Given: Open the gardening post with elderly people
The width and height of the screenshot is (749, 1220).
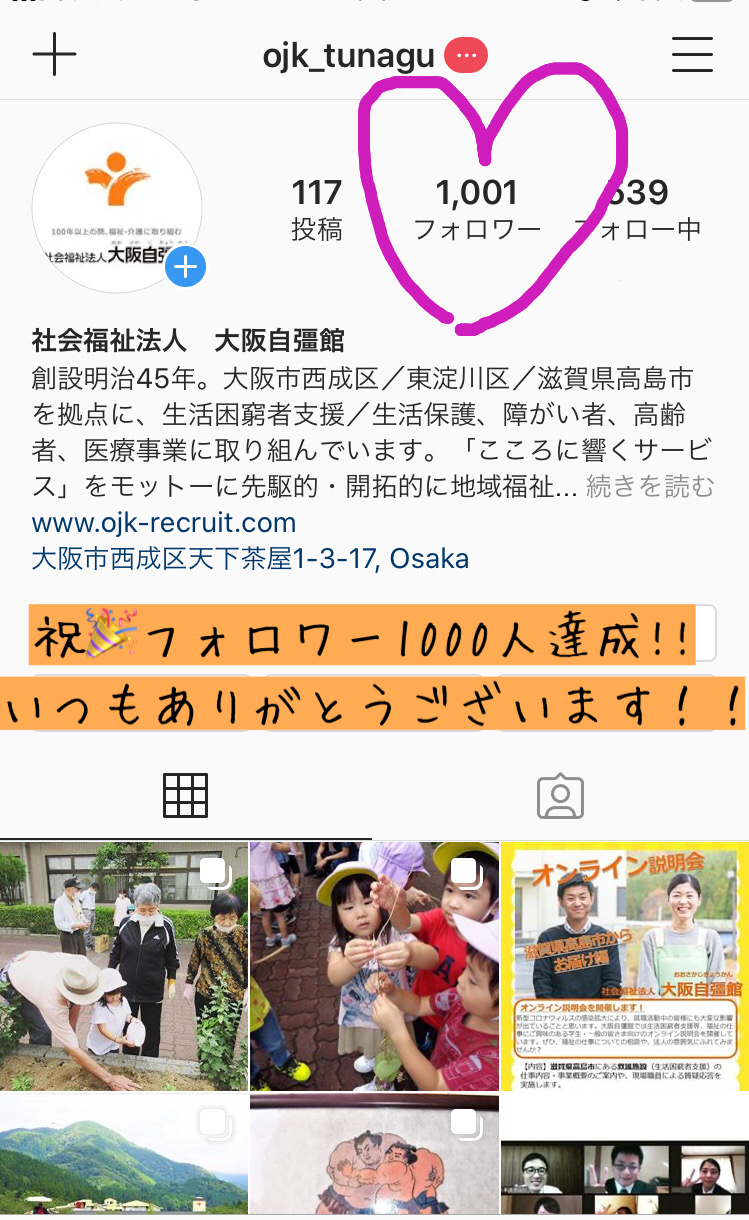Looking at the screenshot, I should (124, 966).
